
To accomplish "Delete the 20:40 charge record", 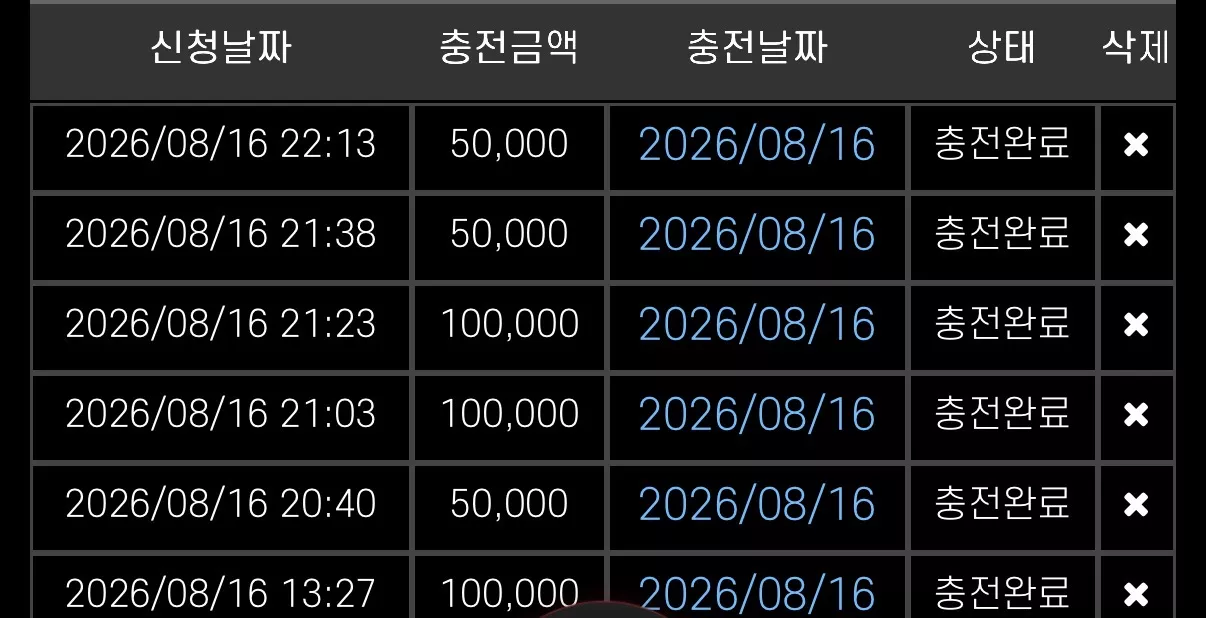I will [1136, 505].
